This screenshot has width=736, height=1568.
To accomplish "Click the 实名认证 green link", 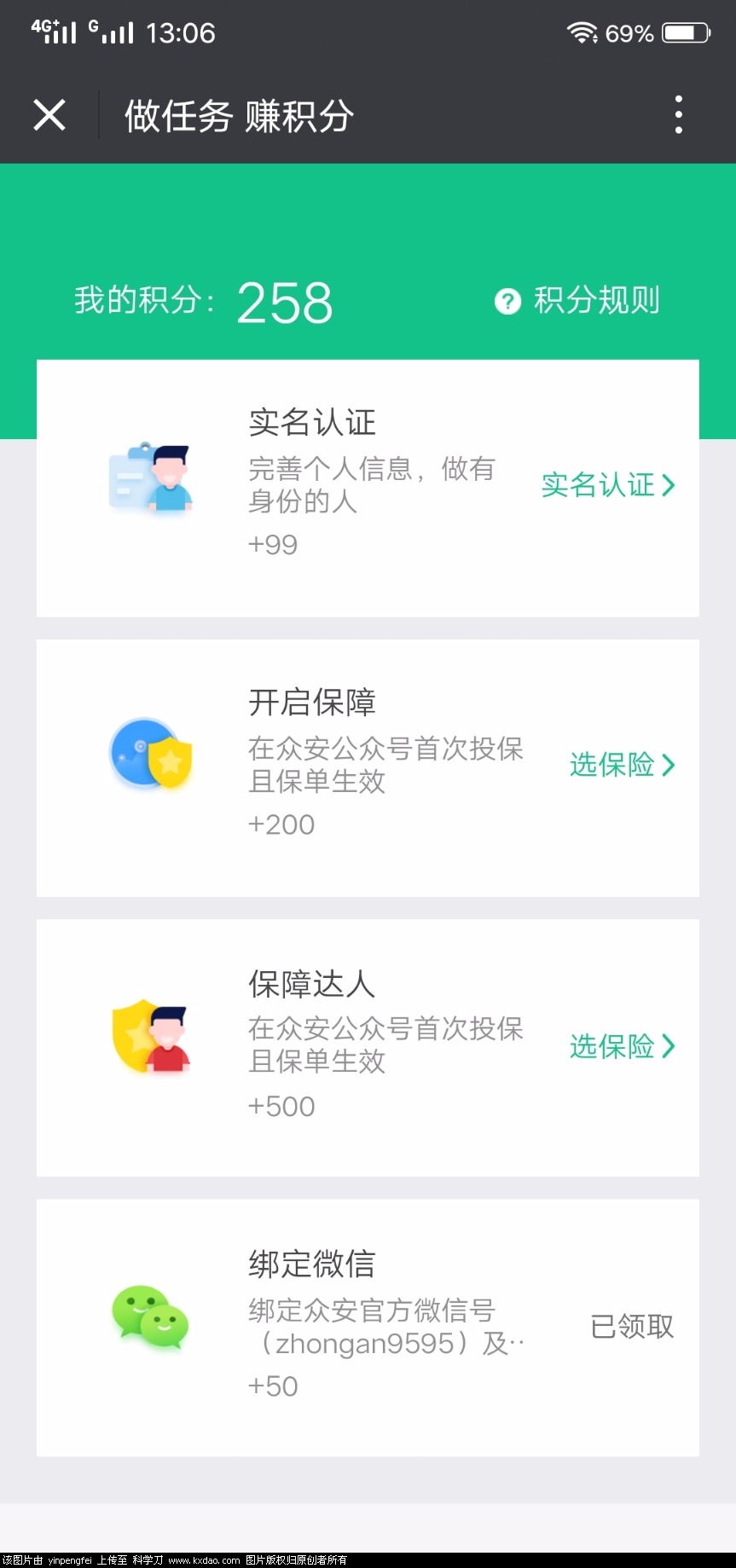I will click(x=598, y=485).
